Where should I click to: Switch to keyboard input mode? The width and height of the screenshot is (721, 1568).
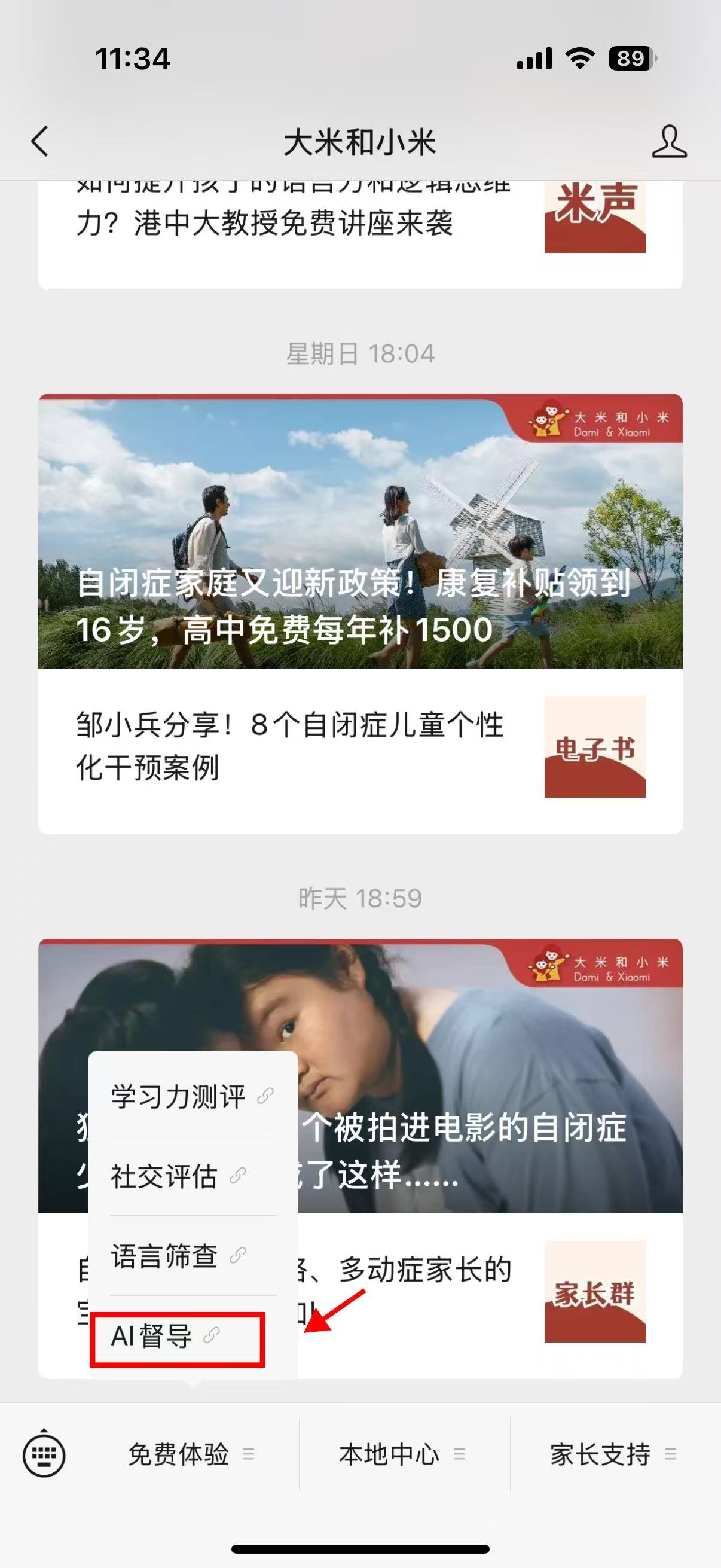tap(44, 1455)
